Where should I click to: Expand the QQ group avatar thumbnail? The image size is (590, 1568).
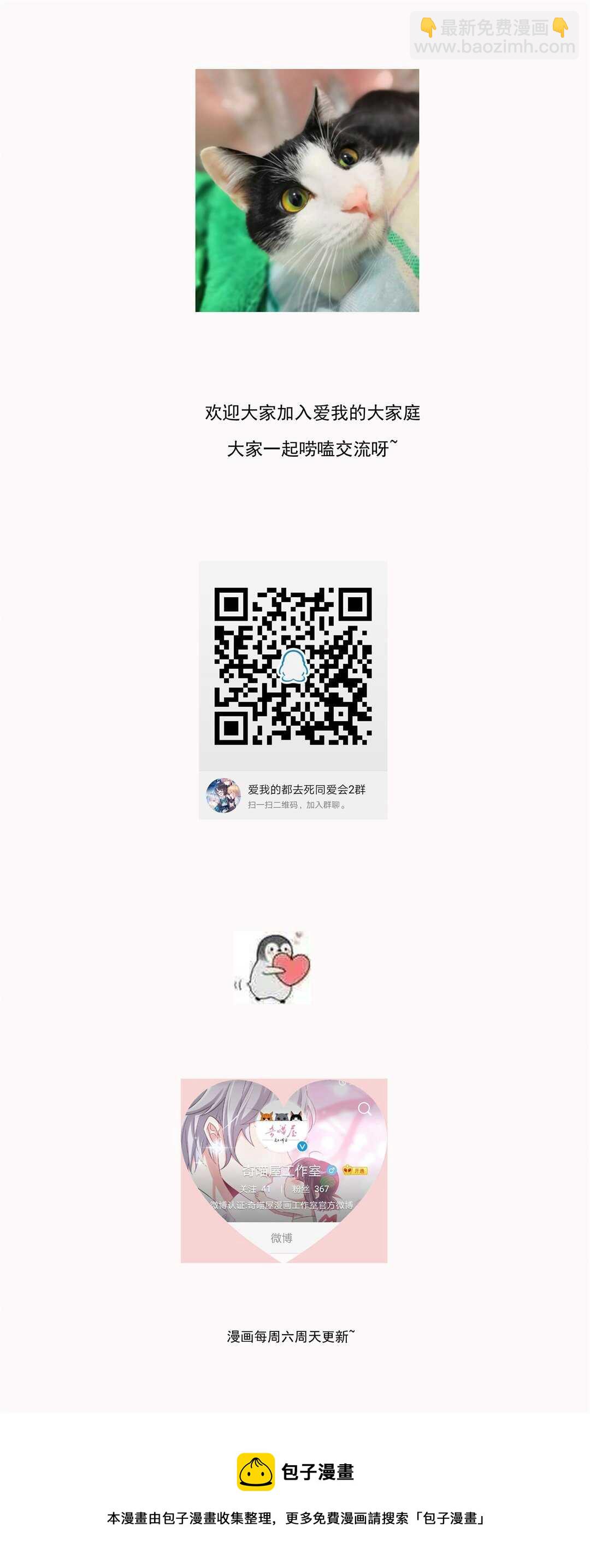(x=223, y=794)
